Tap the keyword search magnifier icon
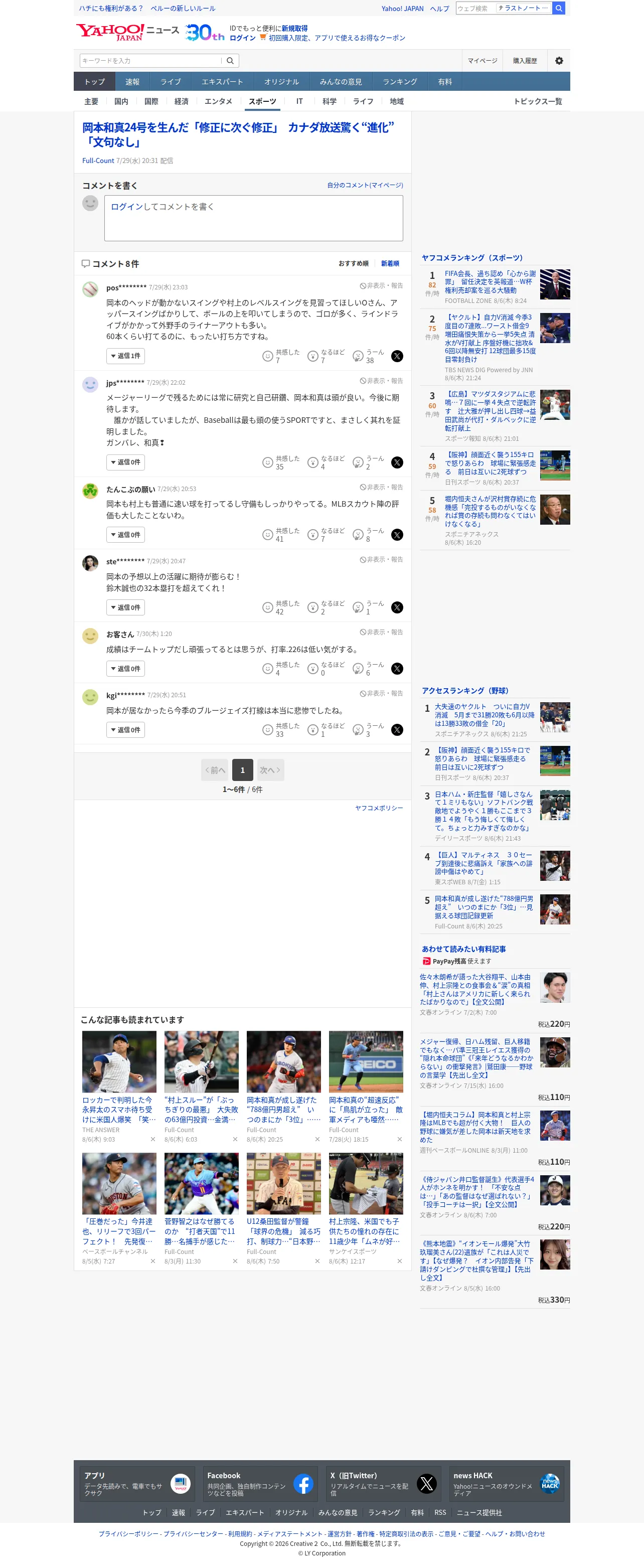 (x=230, y=61)
